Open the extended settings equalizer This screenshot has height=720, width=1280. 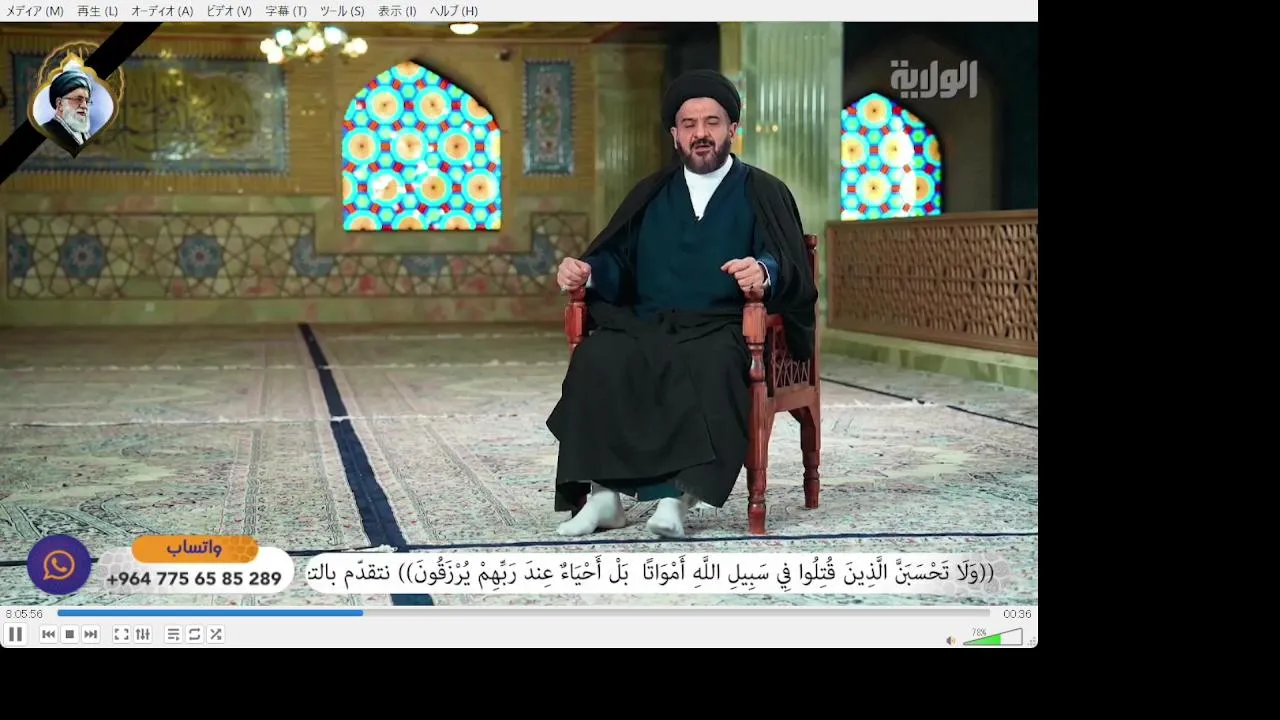[143, 634]
